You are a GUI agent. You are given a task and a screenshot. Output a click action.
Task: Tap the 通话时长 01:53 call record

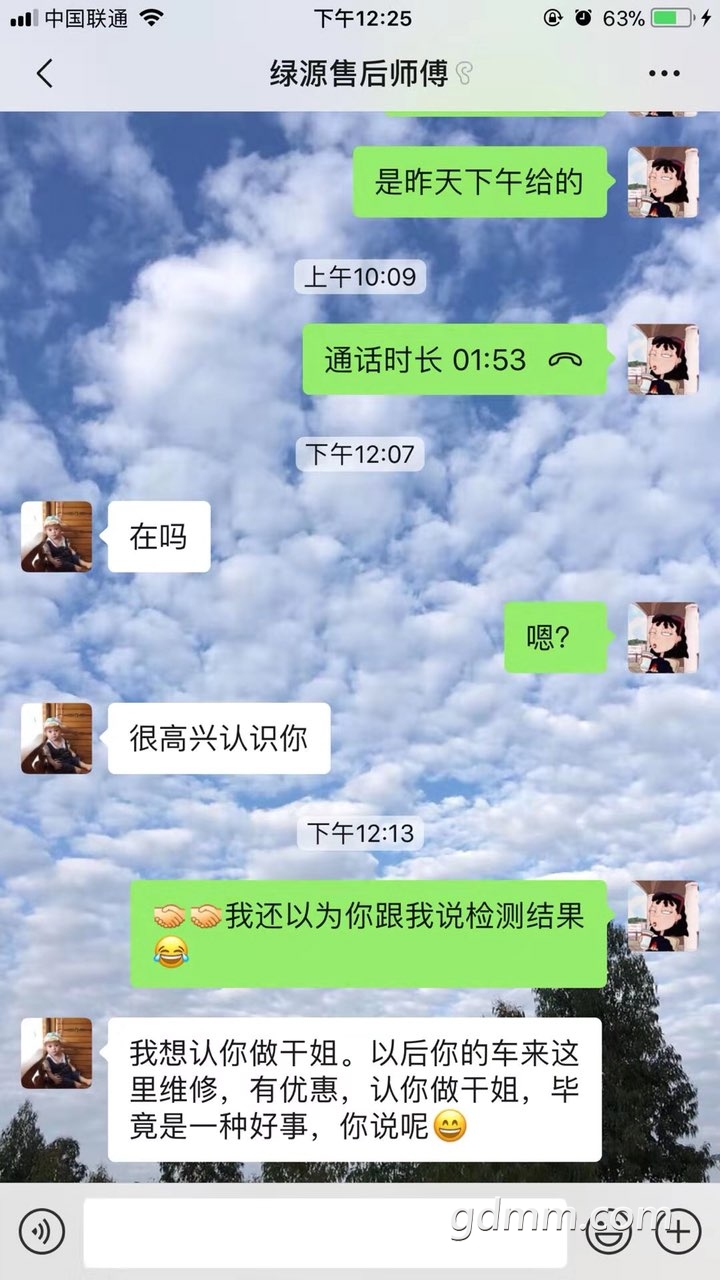[x=455, y=360]
